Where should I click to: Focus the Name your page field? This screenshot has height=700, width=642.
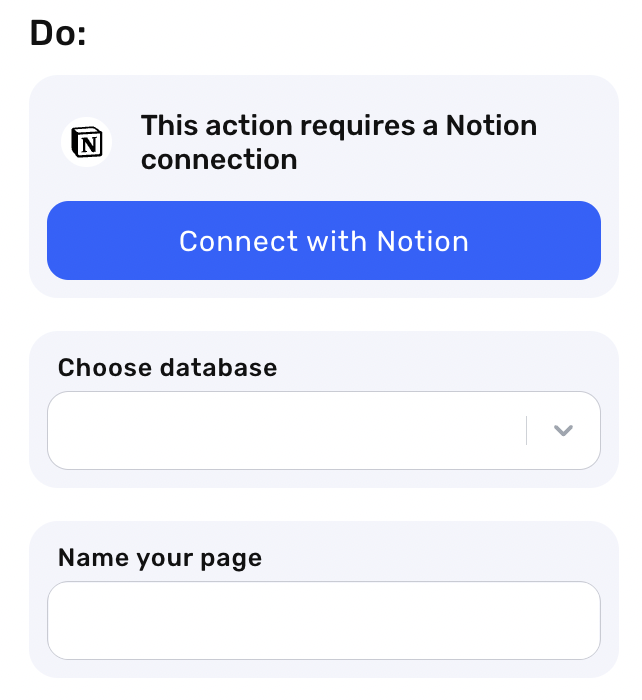[323, 620]
